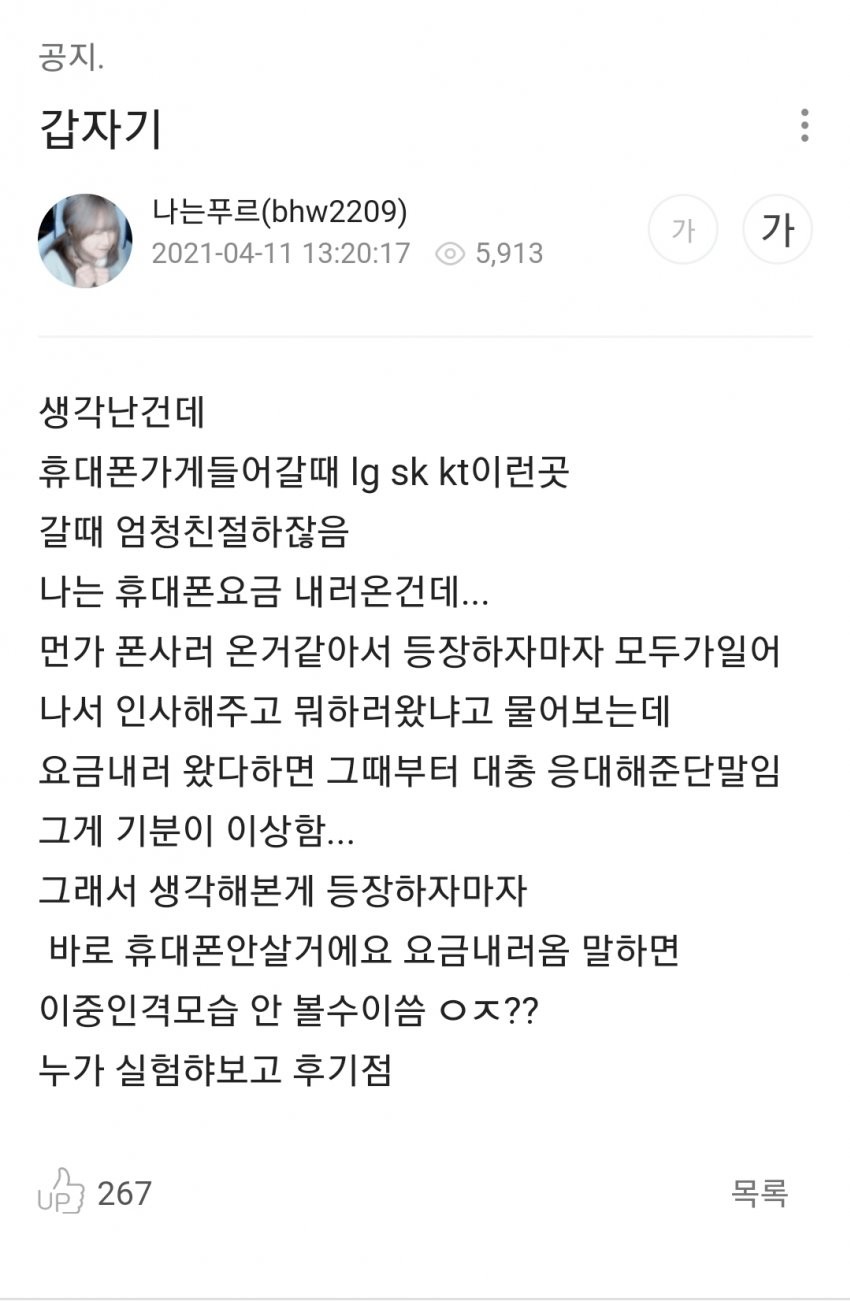The image size is (850, 1301).
Task: Open the three-dot overflow menu
Action: 804,126
